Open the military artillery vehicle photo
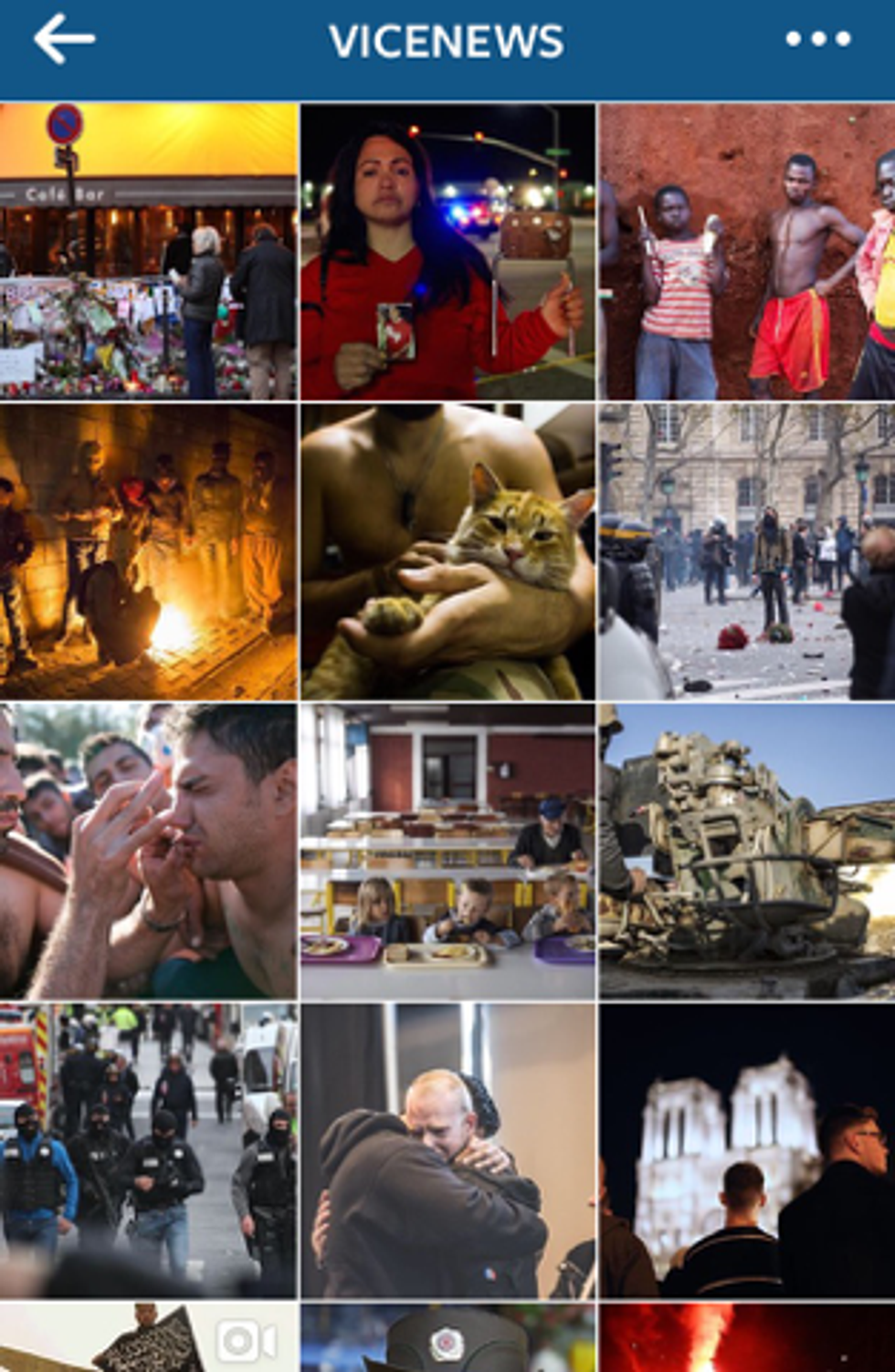895x1372 pixels. pyautogui.click(x=747, y=851)
